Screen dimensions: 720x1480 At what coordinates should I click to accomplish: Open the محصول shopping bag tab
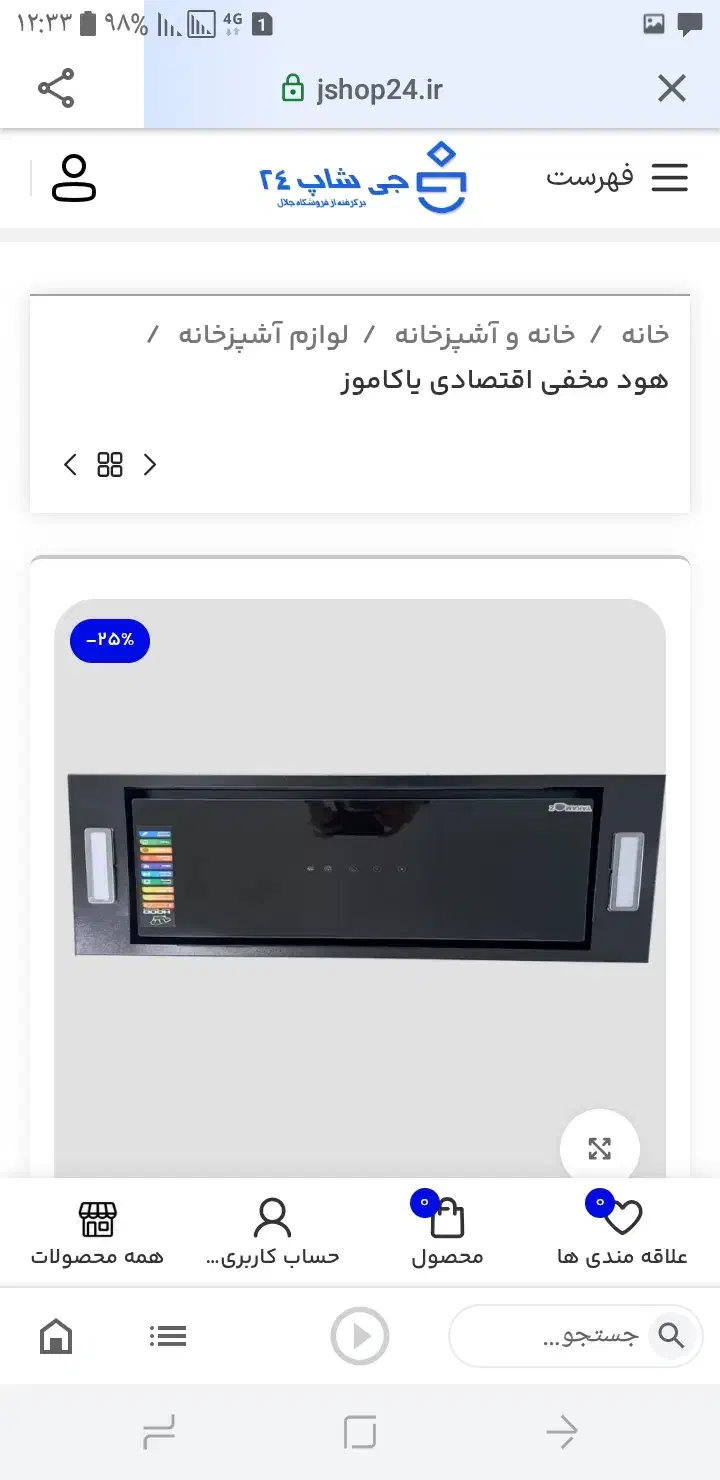click(x=447, y=1232)
